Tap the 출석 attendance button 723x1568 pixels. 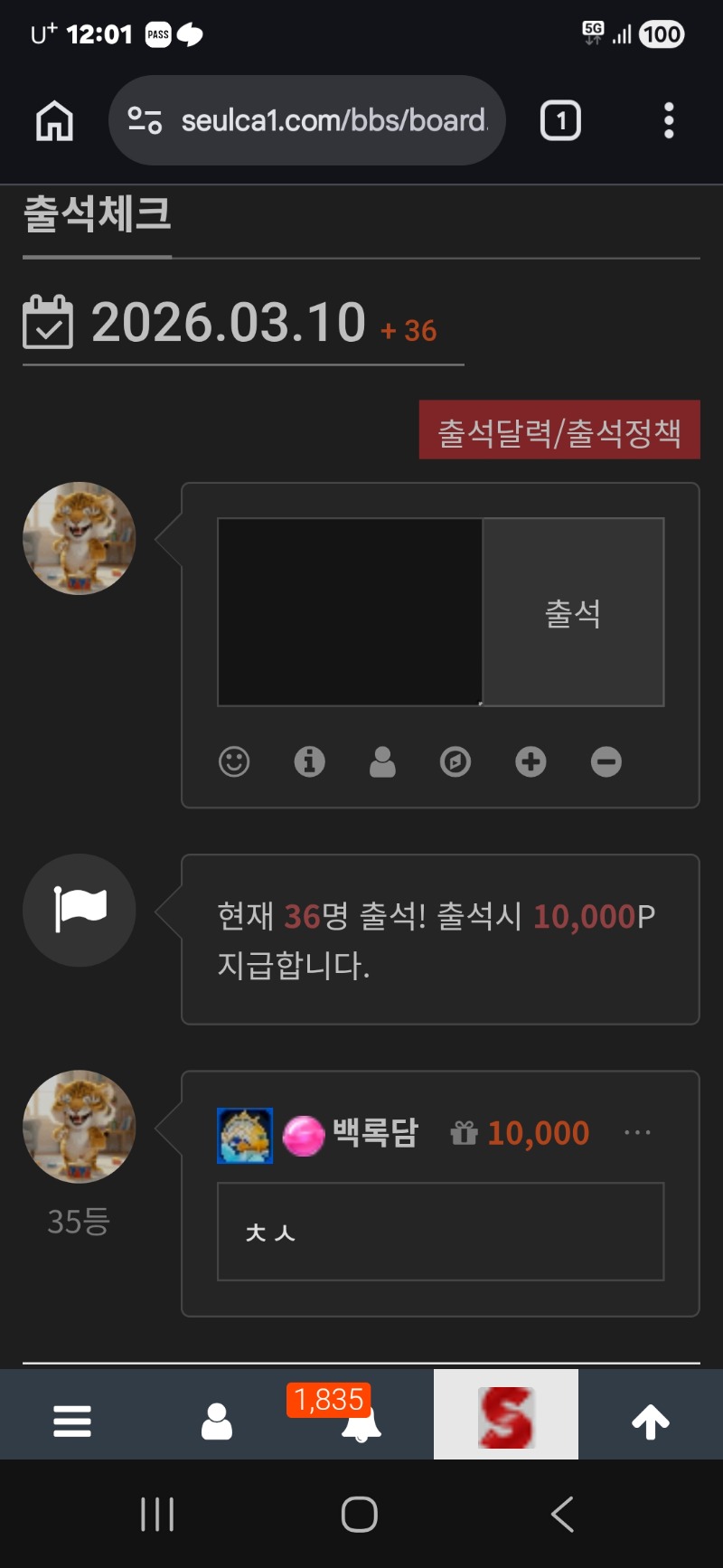coord(573,612)
